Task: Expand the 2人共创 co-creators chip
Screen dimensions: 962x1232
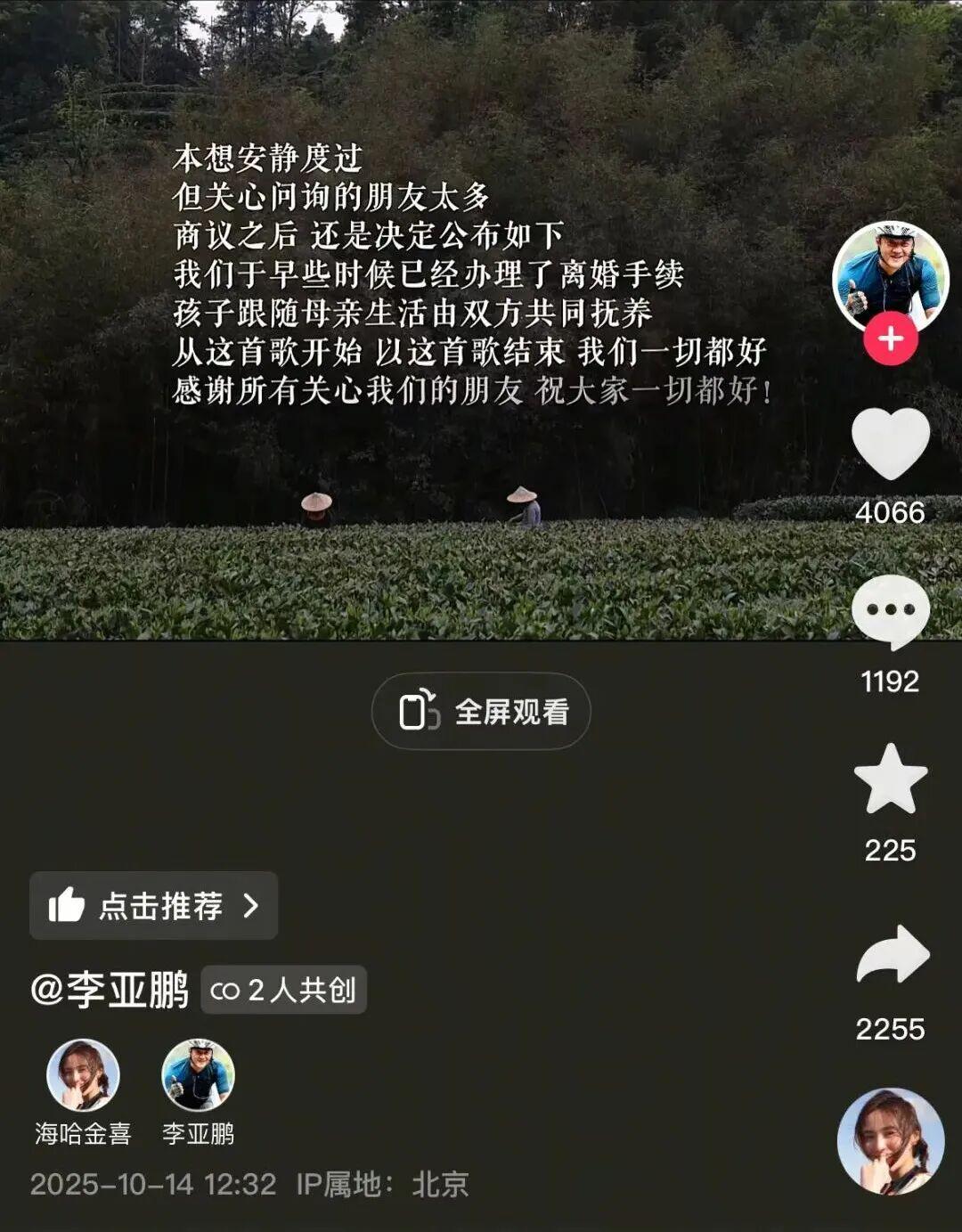Action: coord(283,990)
